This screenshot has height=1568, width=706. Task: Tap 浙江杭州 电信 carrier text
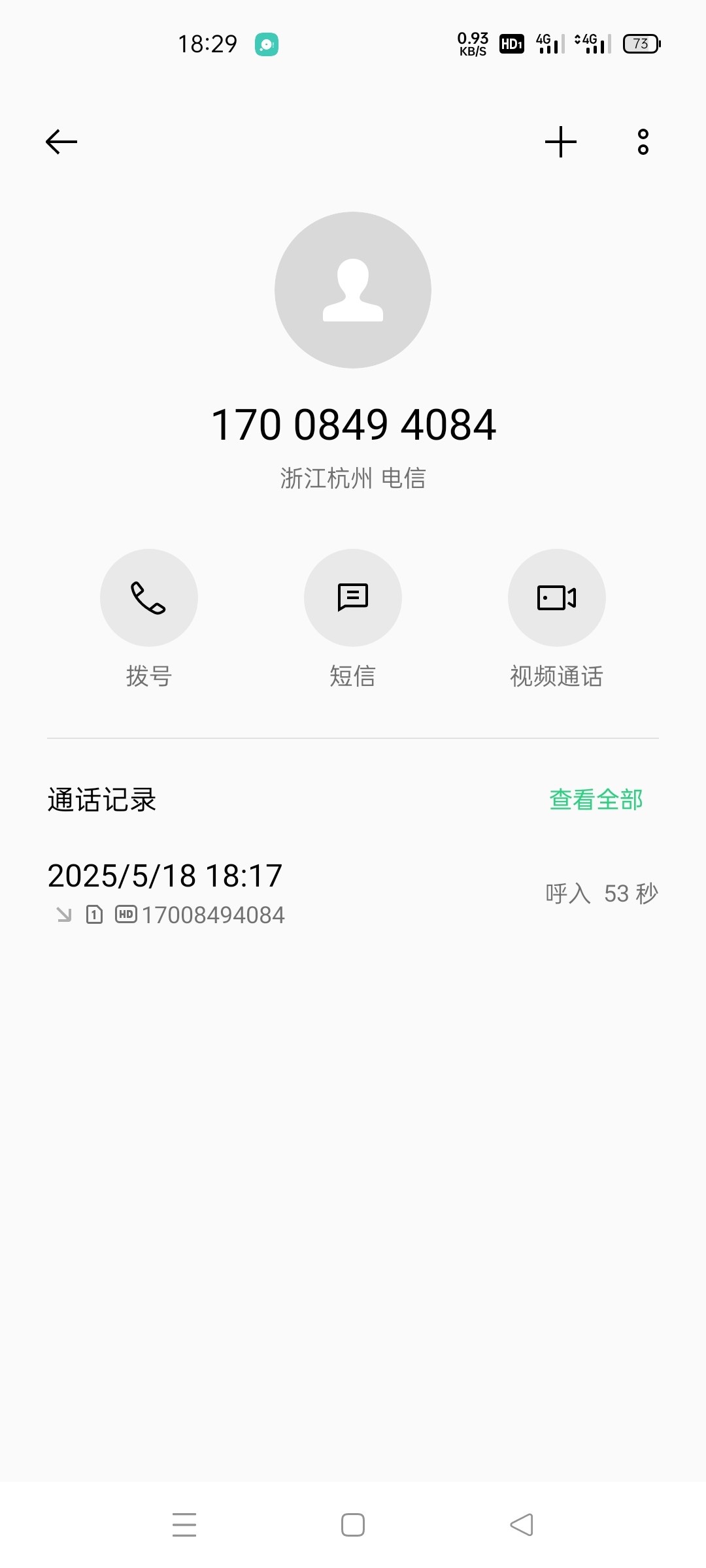click(x=353, y=478)
